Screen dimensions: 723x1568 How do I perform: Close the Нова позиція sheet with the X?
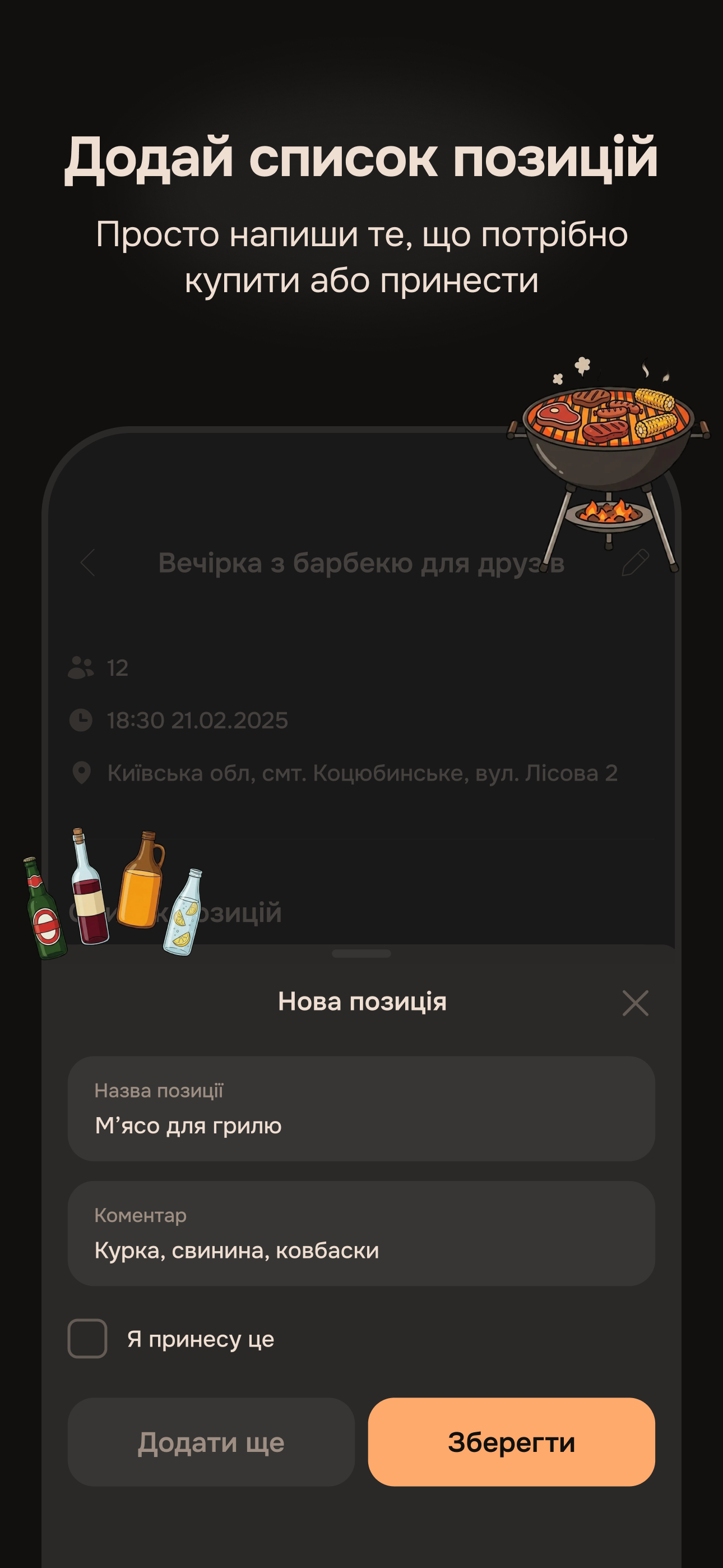(636, 1003)
